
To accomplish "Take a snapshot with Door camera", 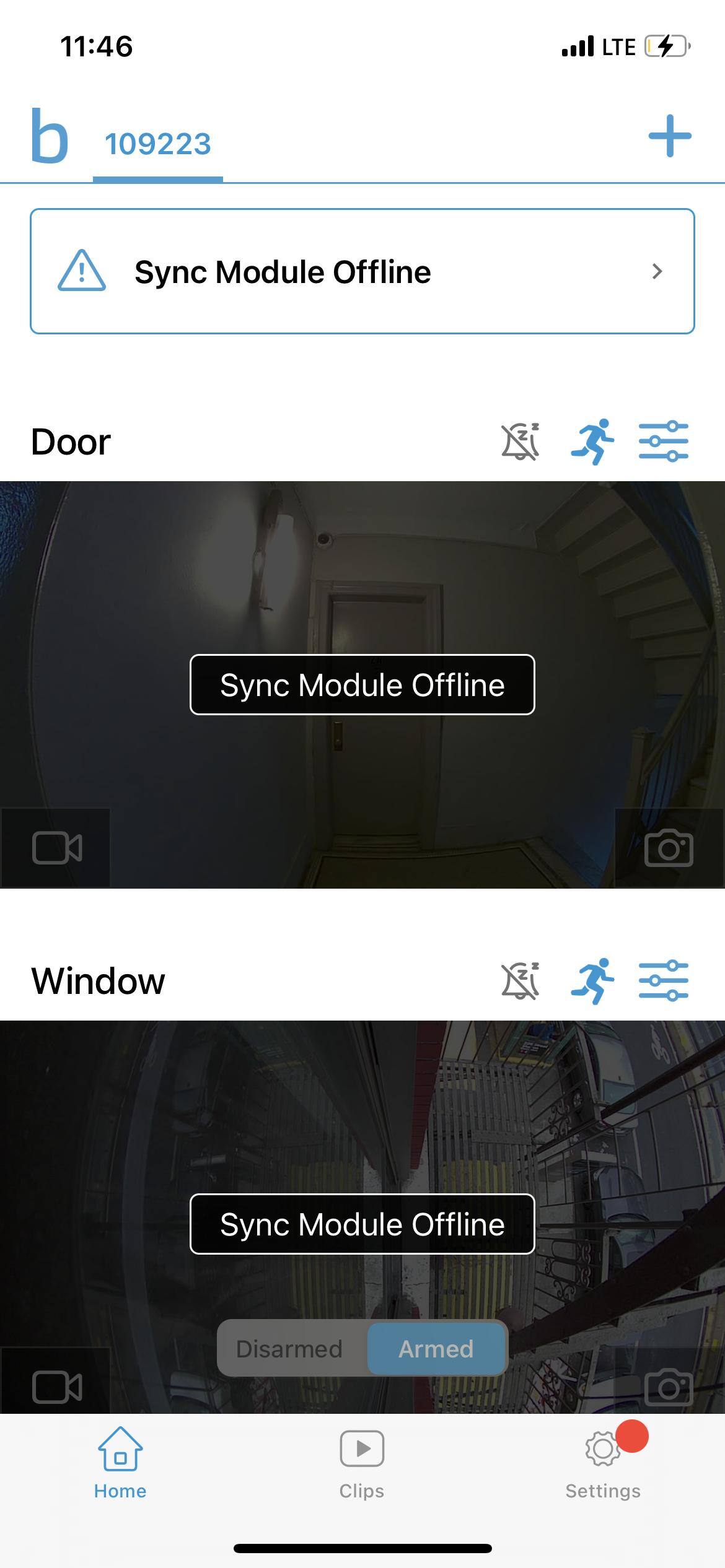I will click(669, 847).
